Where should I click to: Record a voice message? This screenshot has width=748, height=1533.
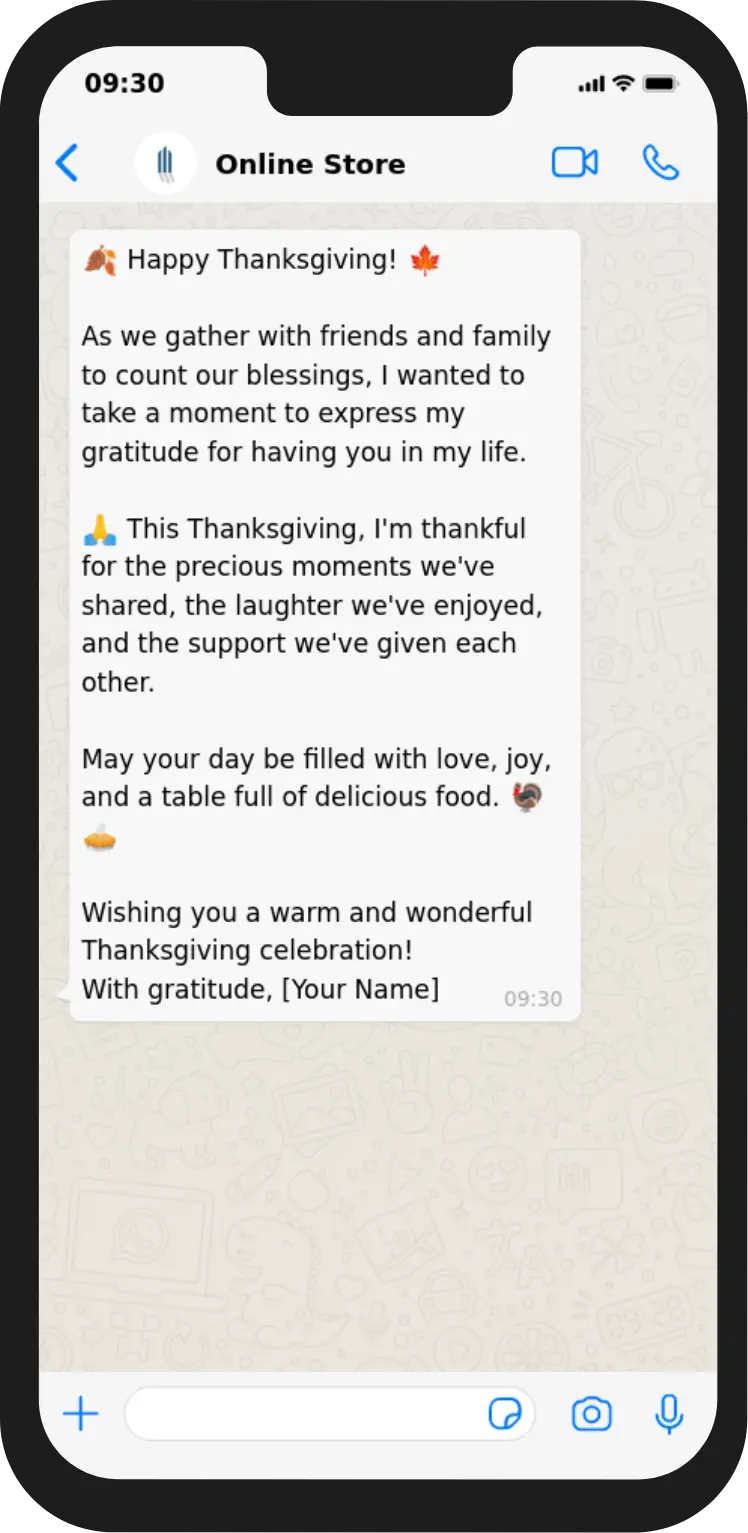pyautogui.click(x=669, y=1414)
